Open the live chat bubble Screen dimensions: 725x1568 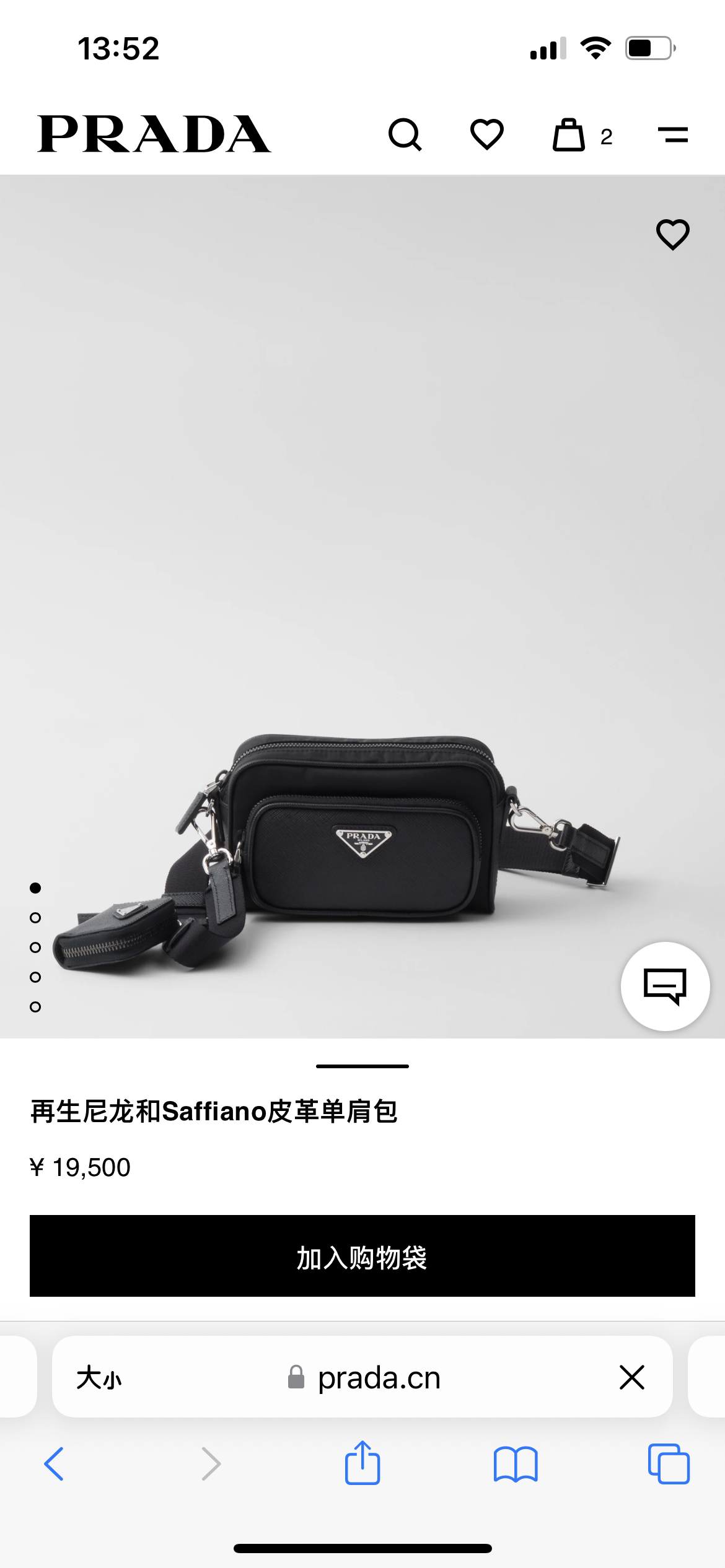(x=666, y=986)
